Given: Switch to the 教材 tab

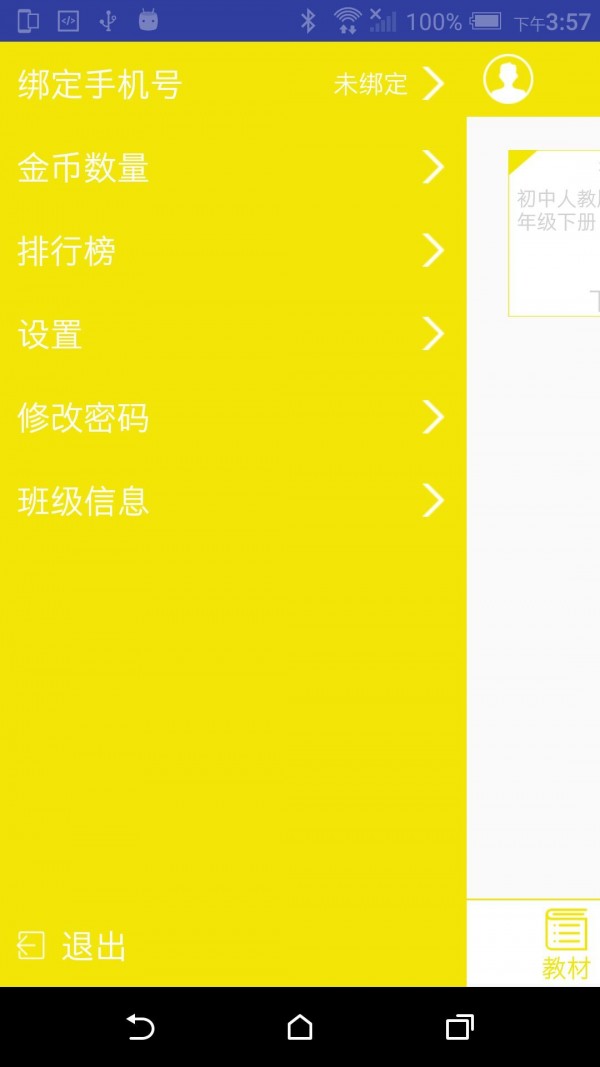Looking at the screenshot, I should [566, 944].
